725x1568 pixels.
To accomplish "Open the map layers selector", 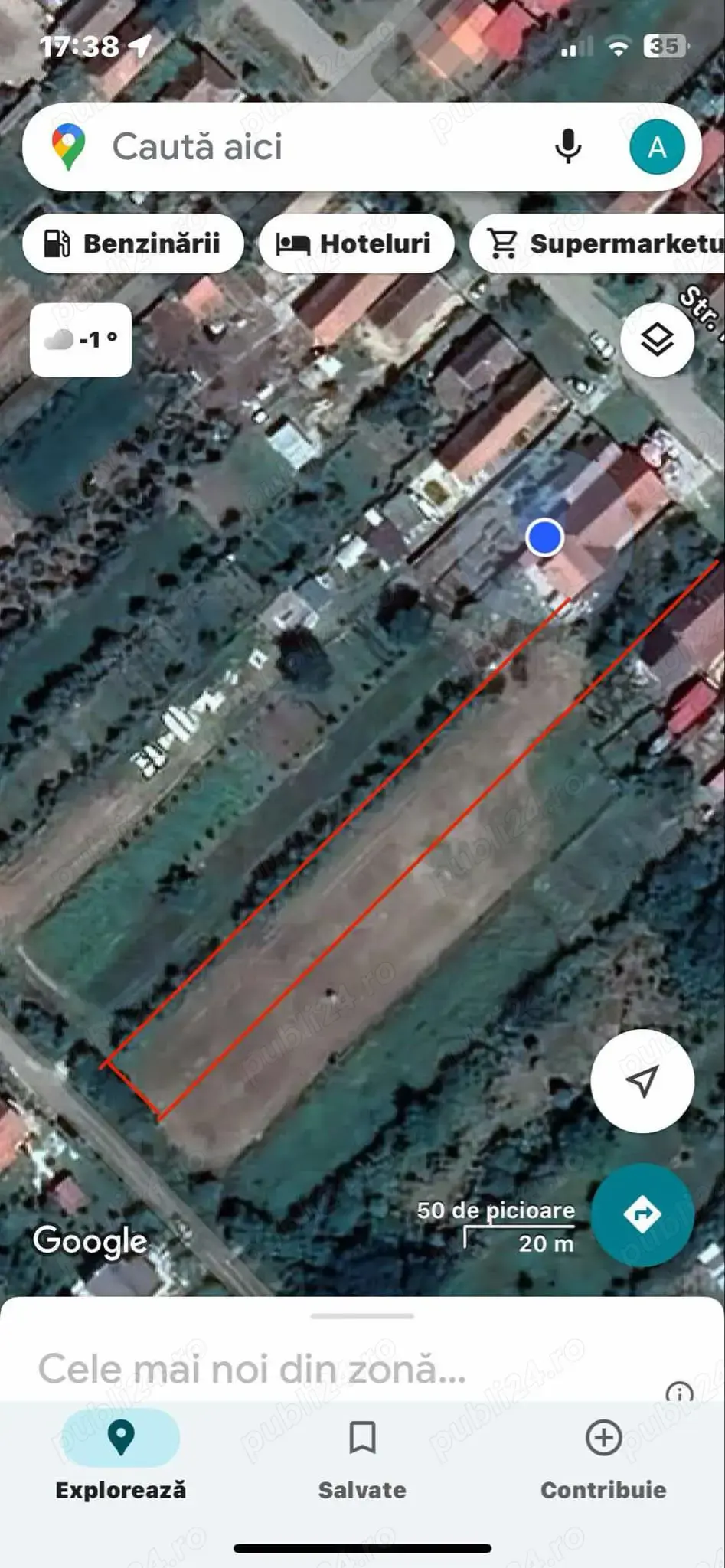I will click(657, 339).
